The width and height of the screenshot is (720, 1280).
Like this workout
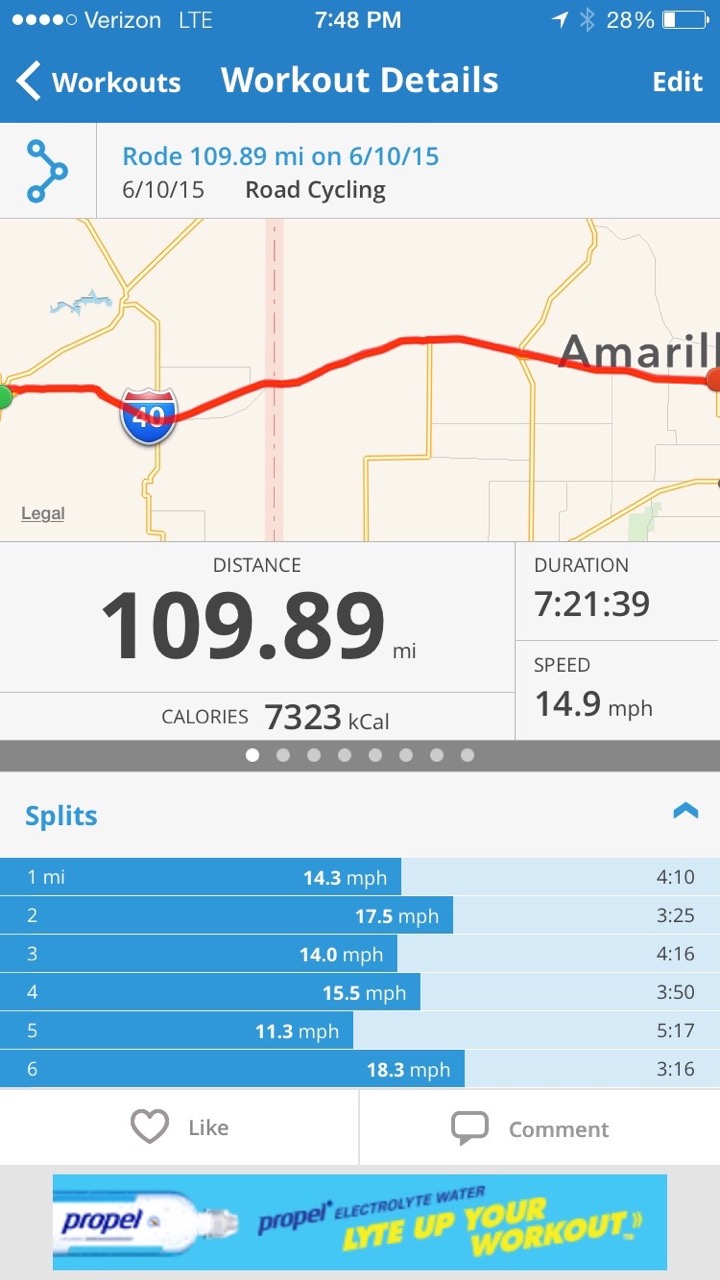click(x=180, y=1128)
